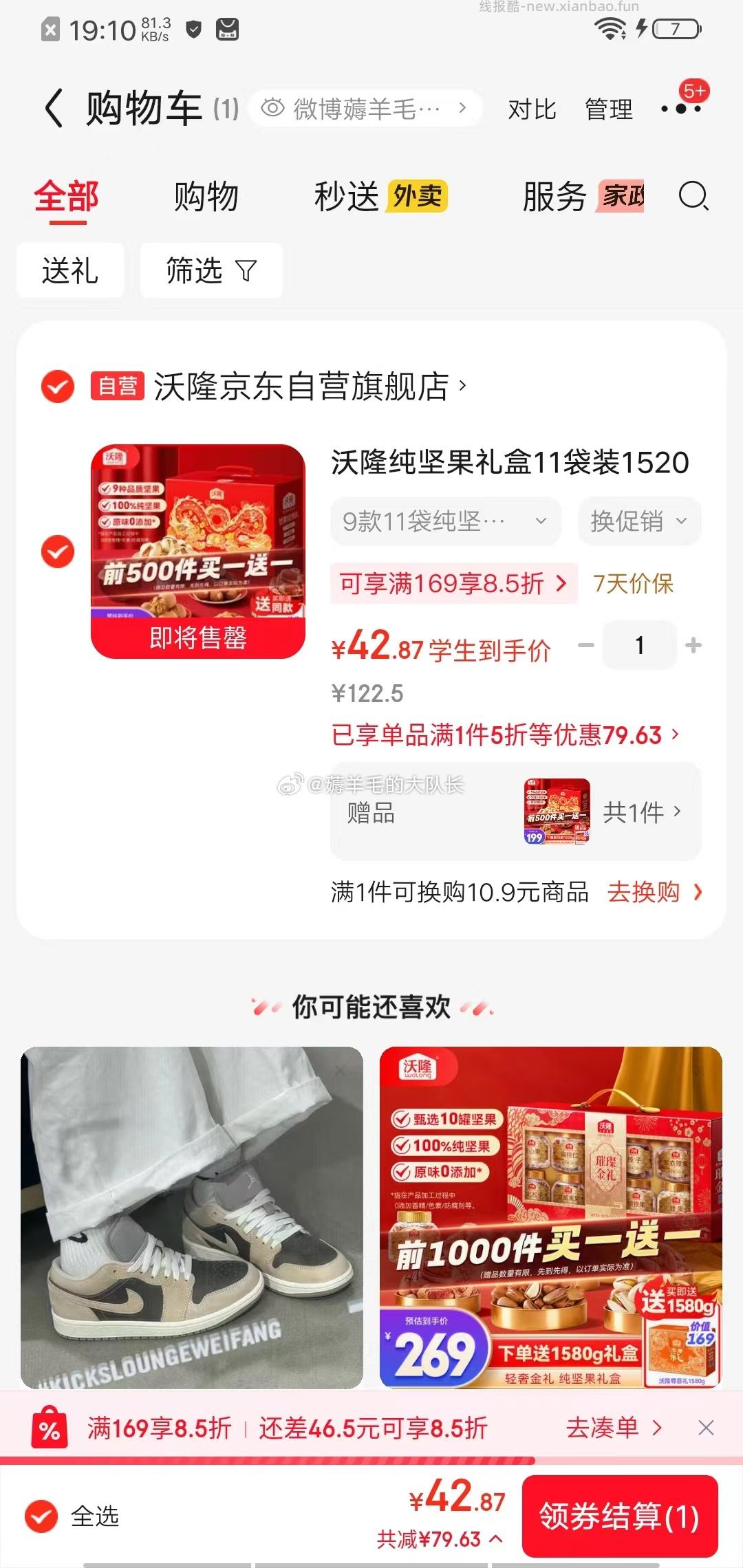Increase the nut gift box quantity
Image resolution: width=743 pixels, height=1568 pixels.
pyautogui.click(x=693, y=645)
